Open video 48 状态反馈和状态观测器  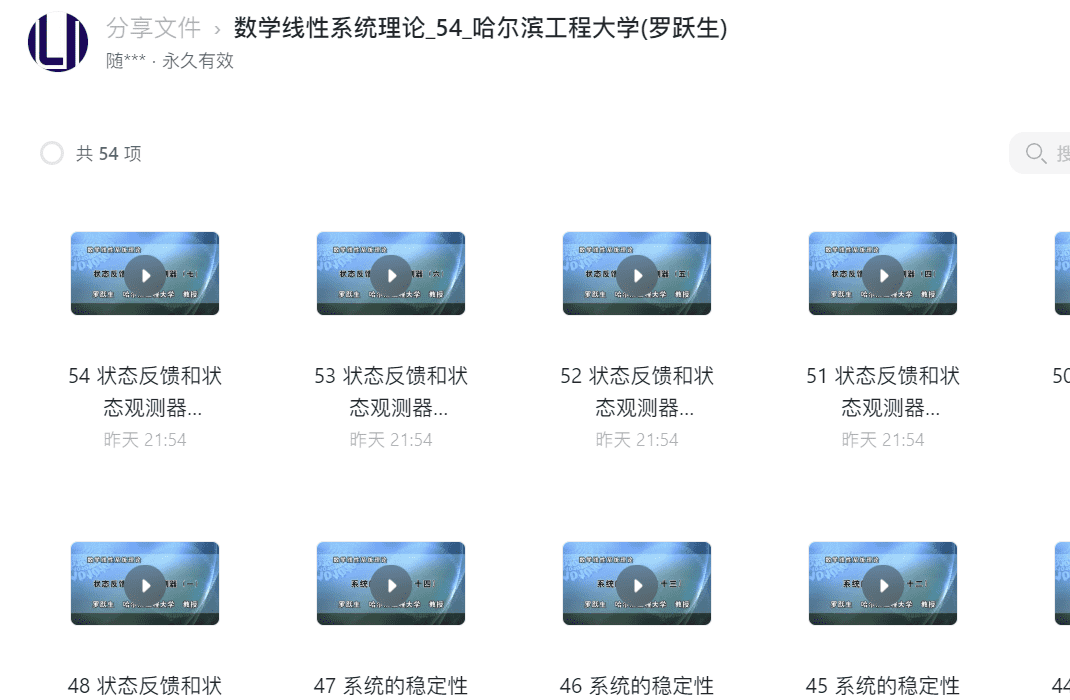point(145,584)
